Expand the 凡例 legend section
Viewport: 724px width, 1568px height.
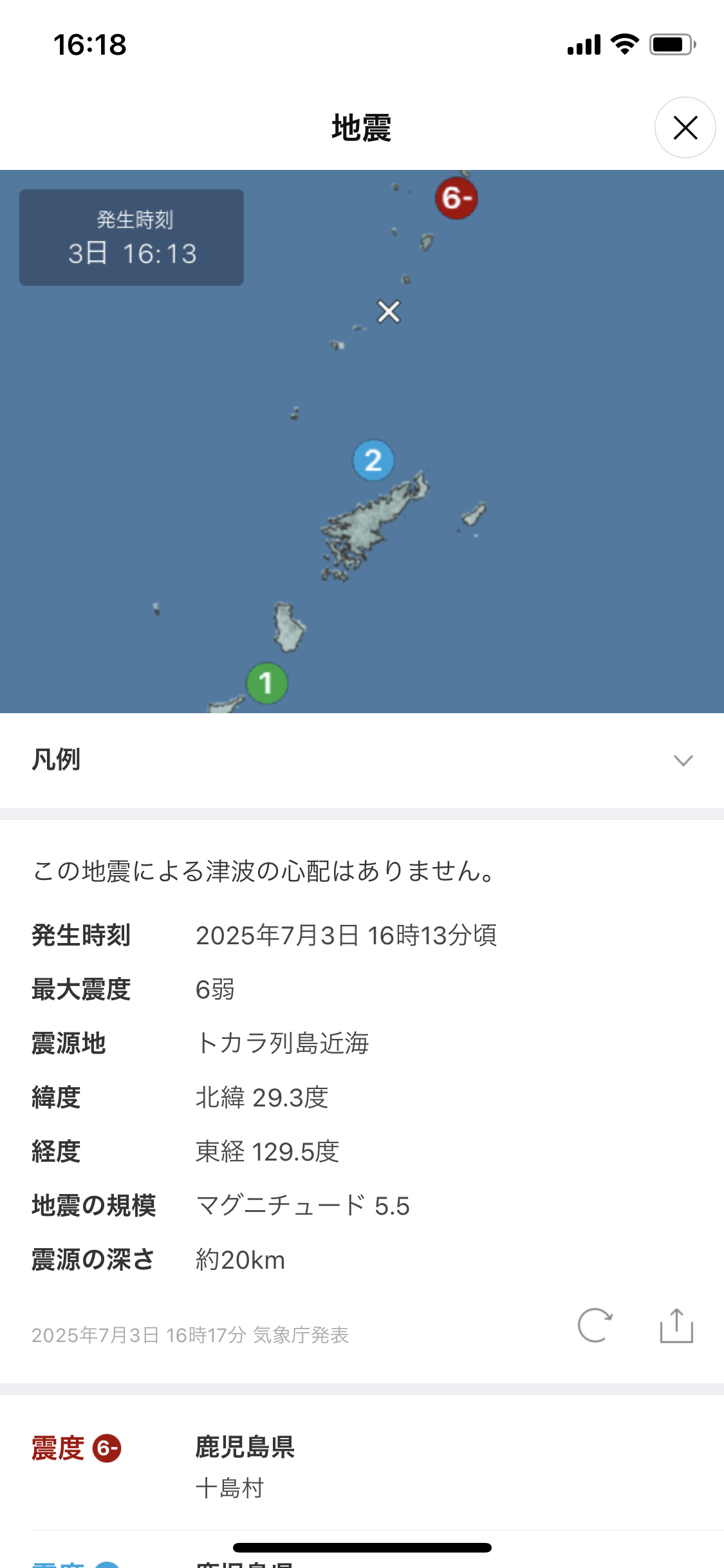682,760
